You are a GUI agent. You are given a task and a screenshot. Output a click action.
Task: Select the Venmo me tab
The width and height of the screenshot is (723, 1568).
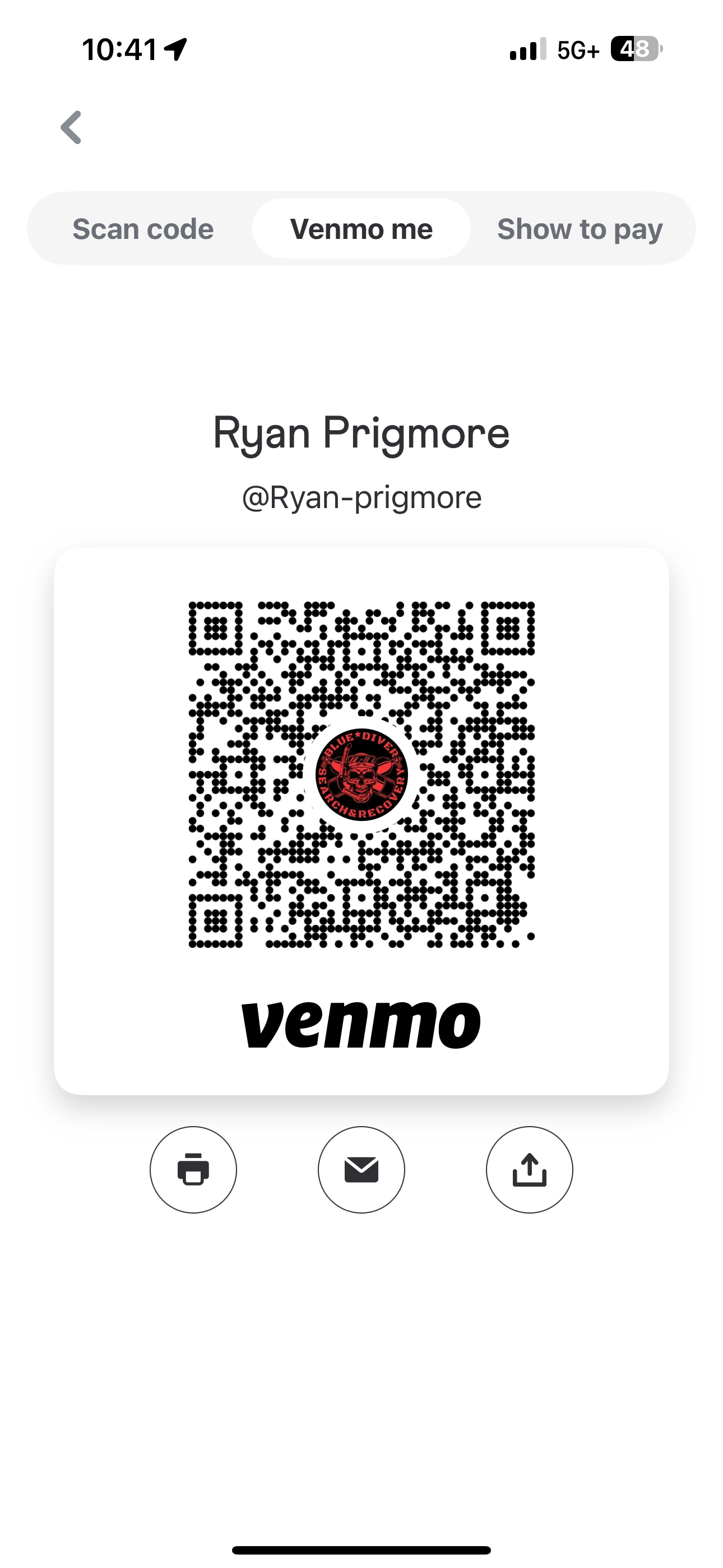[361, 229]
